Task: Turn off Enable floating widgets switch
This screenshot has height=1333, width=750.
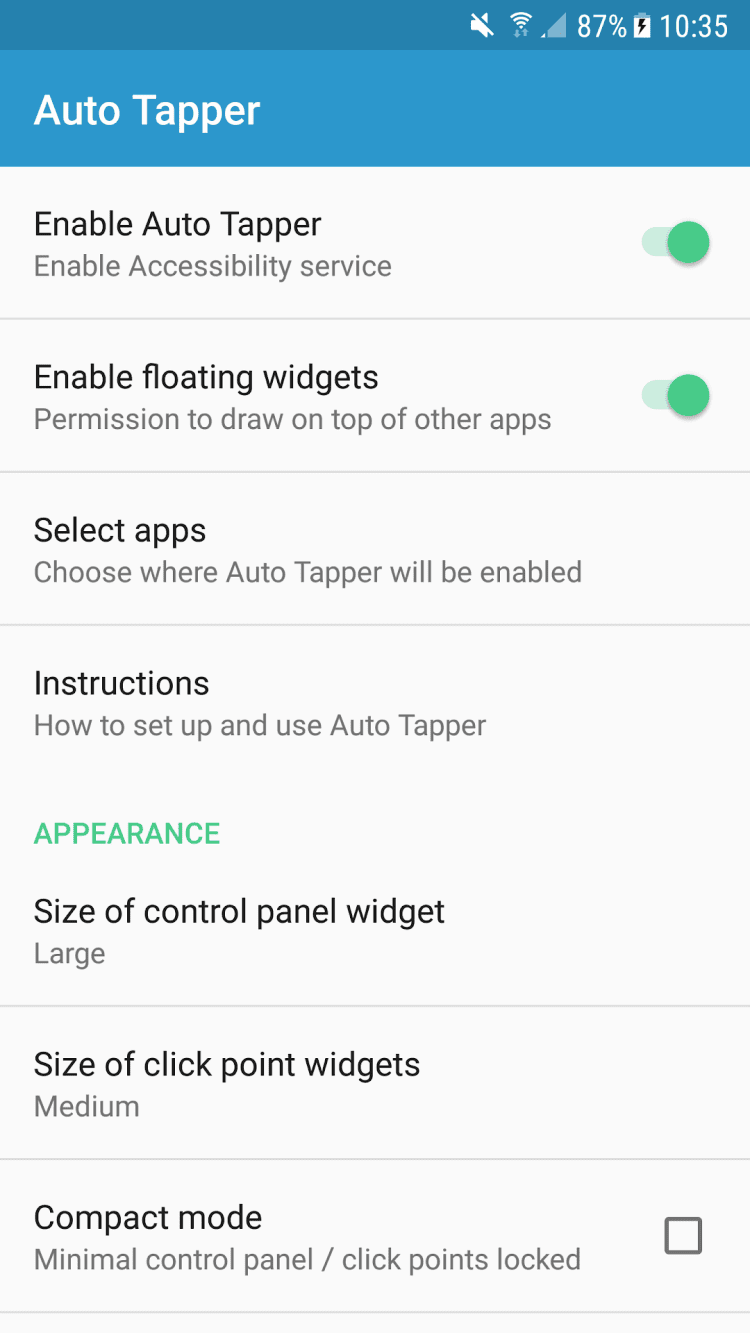Action: point(676,396)
